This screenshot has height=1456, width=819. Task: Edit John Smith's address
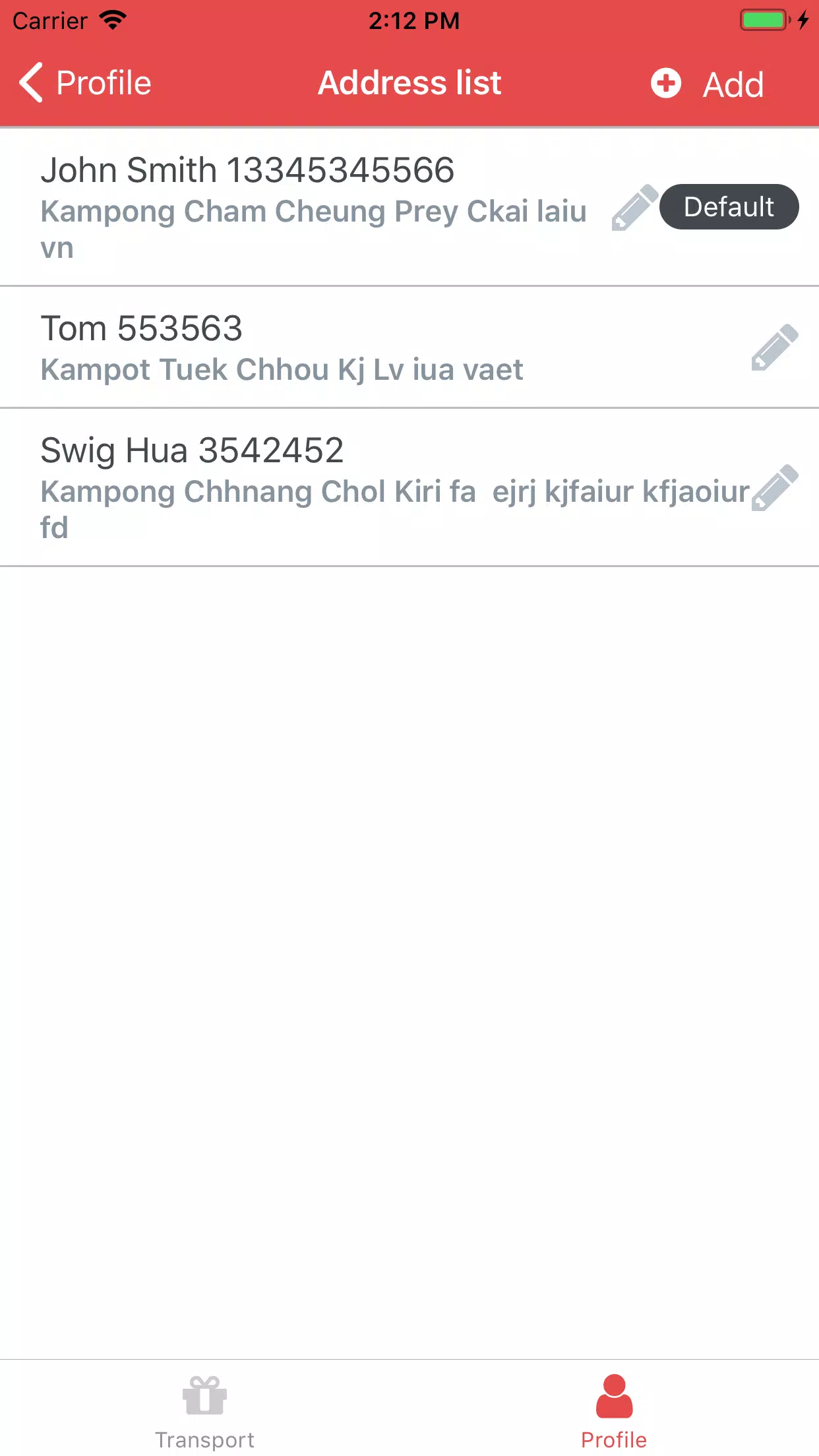click(634, 207)
